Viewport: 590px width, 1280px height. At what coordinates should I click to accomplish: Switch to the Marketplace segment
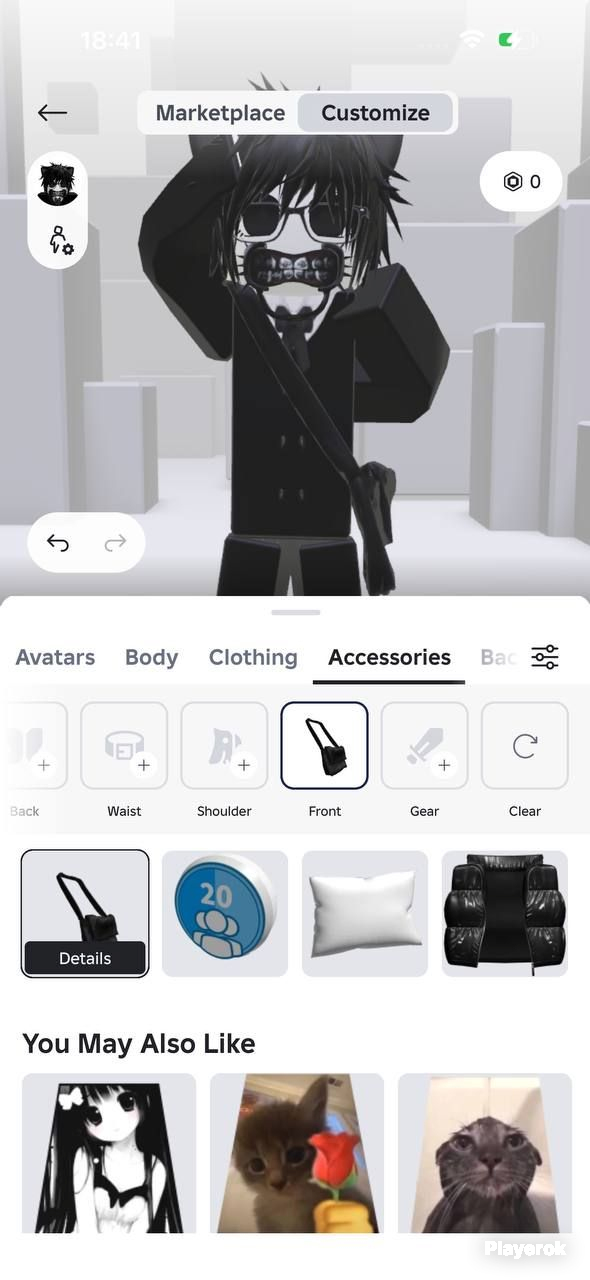[x=220, y=113]
